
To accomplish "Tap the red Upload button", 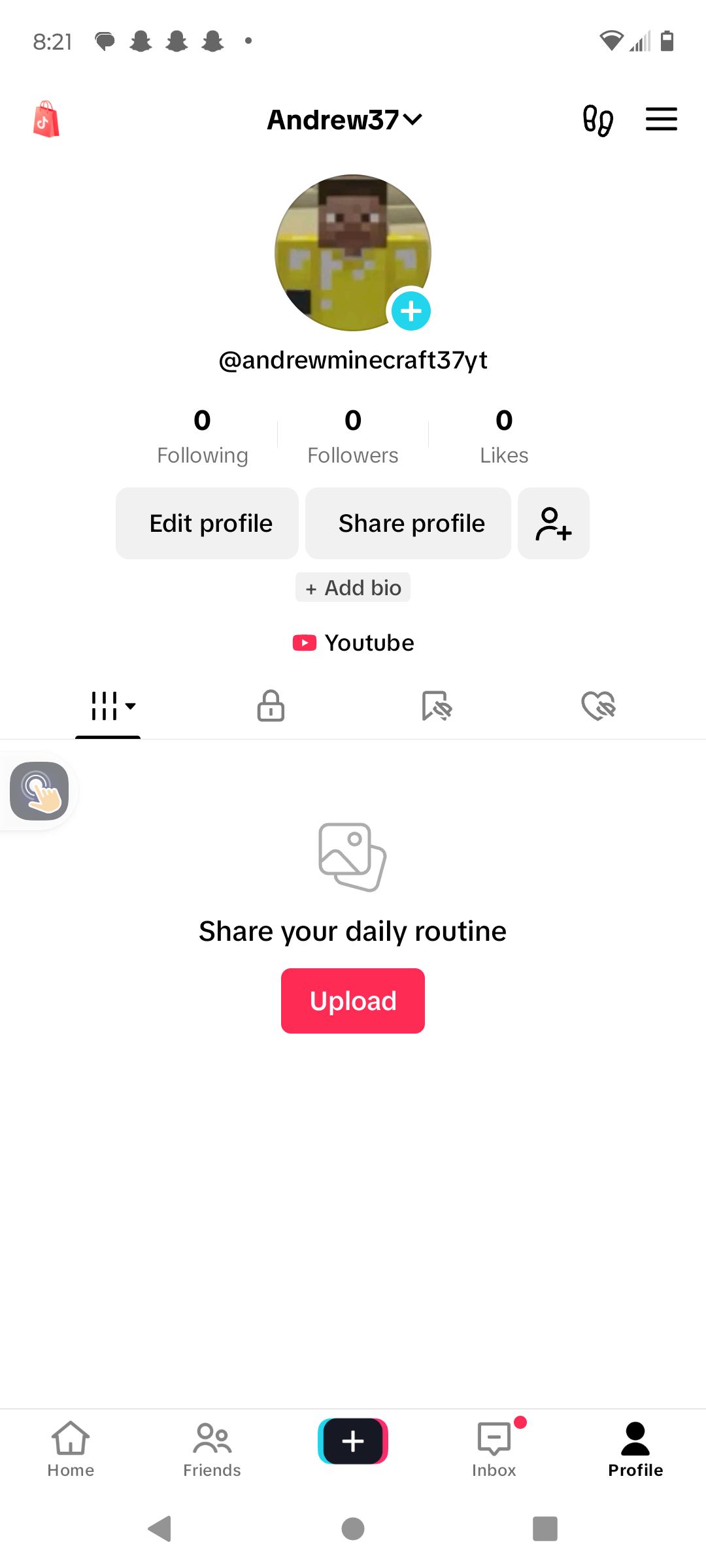I will coord(353,1001).
